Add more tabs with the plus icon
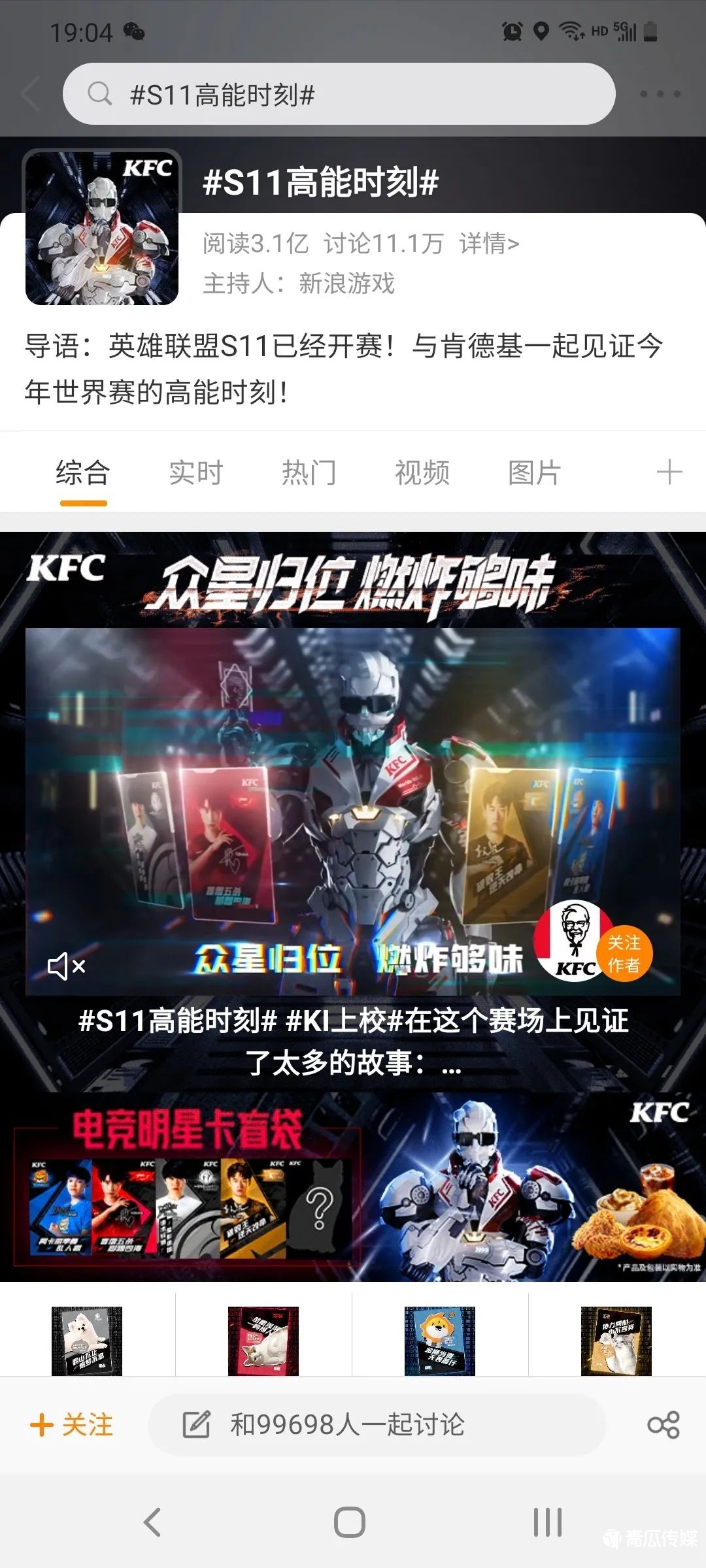 pyautogui.click(x=669, y=472)
